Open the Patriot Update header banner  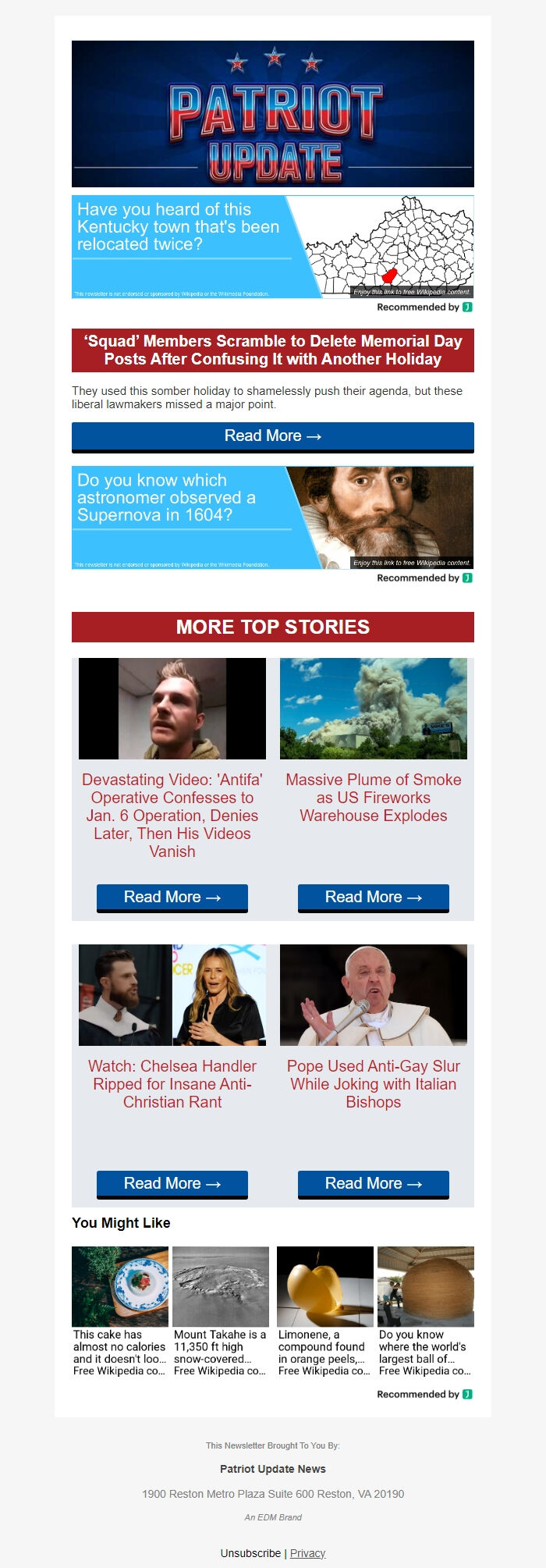(x=272, y=114)
